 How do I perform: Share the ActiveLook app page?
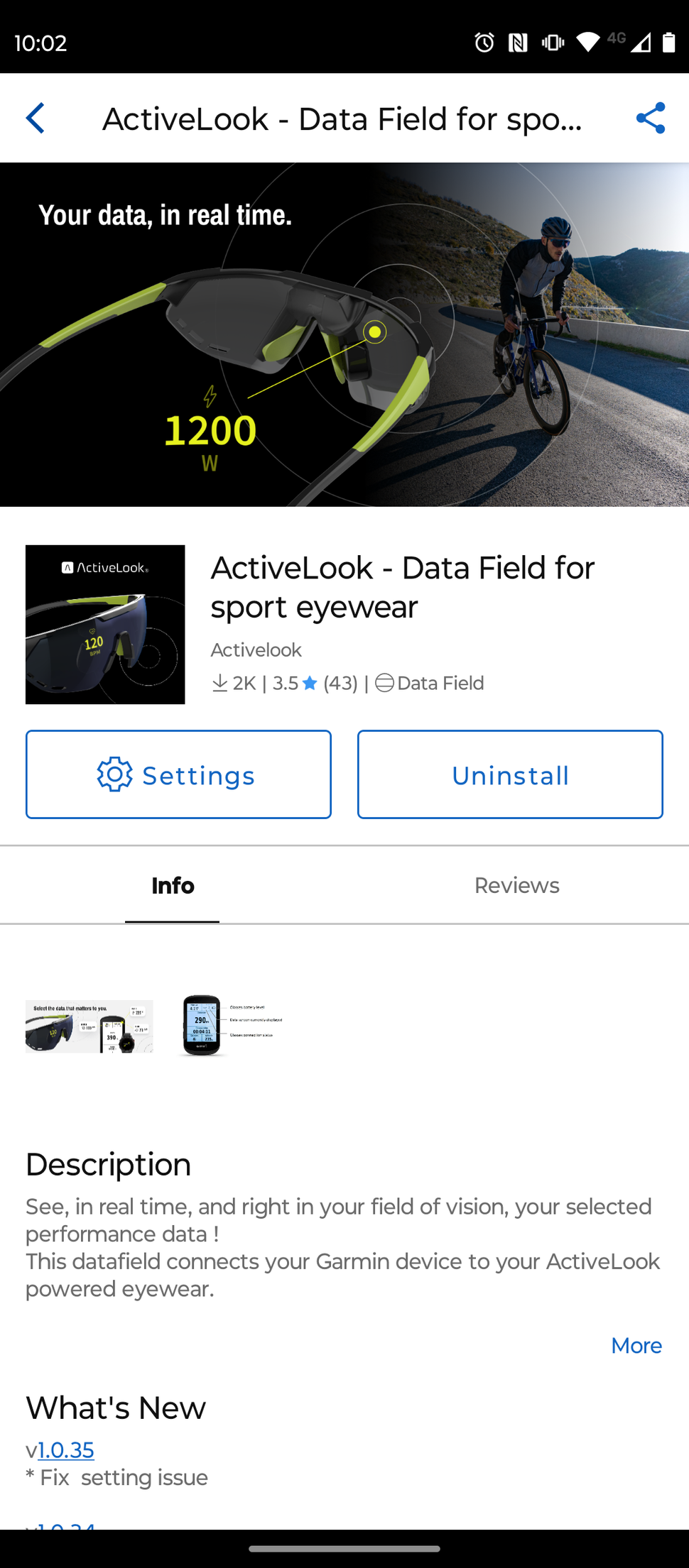click(650, 118)
